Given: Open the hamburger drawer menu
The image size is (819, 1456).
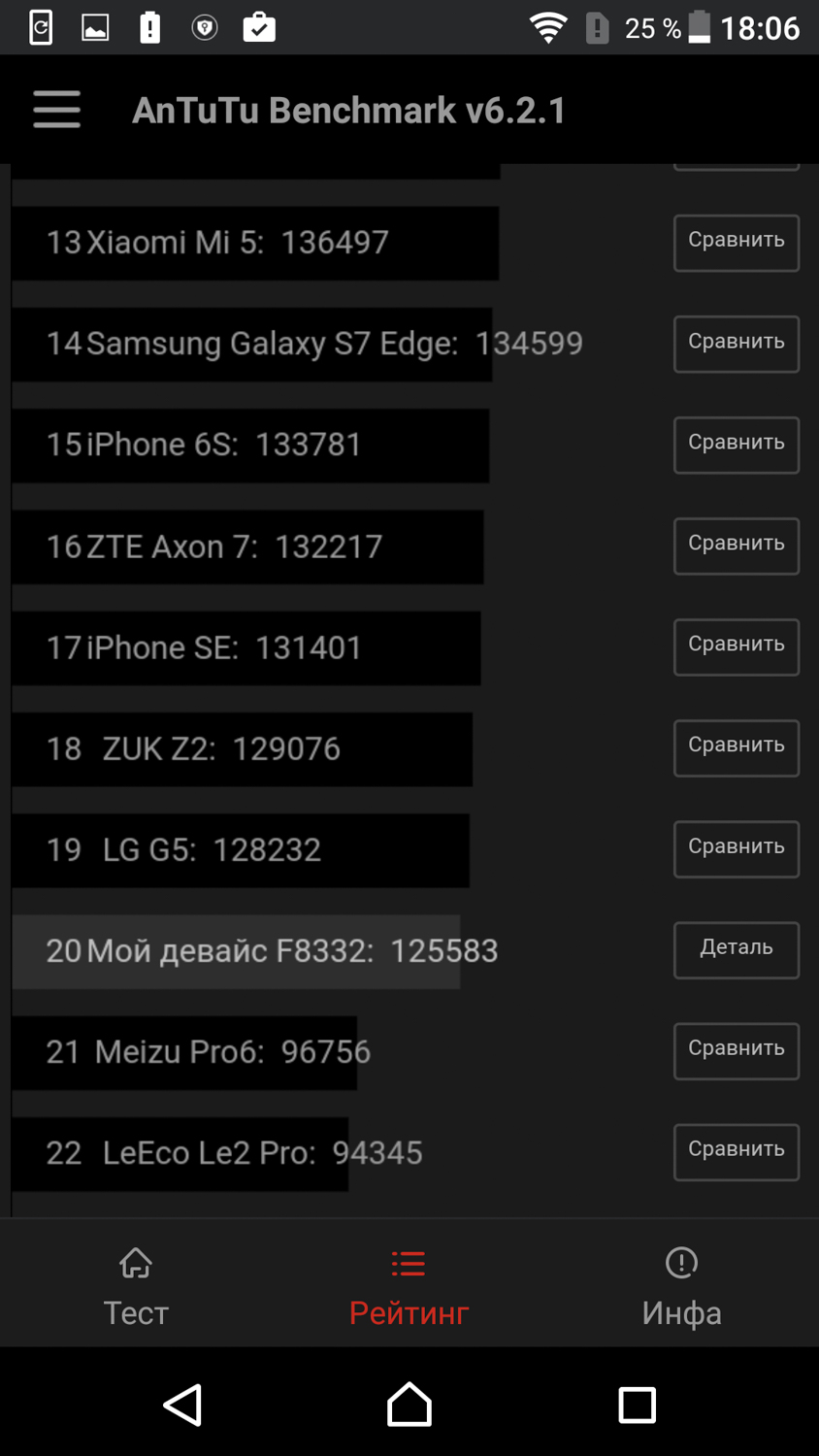Looking at the screenshot, I should (x=56, y=110).
